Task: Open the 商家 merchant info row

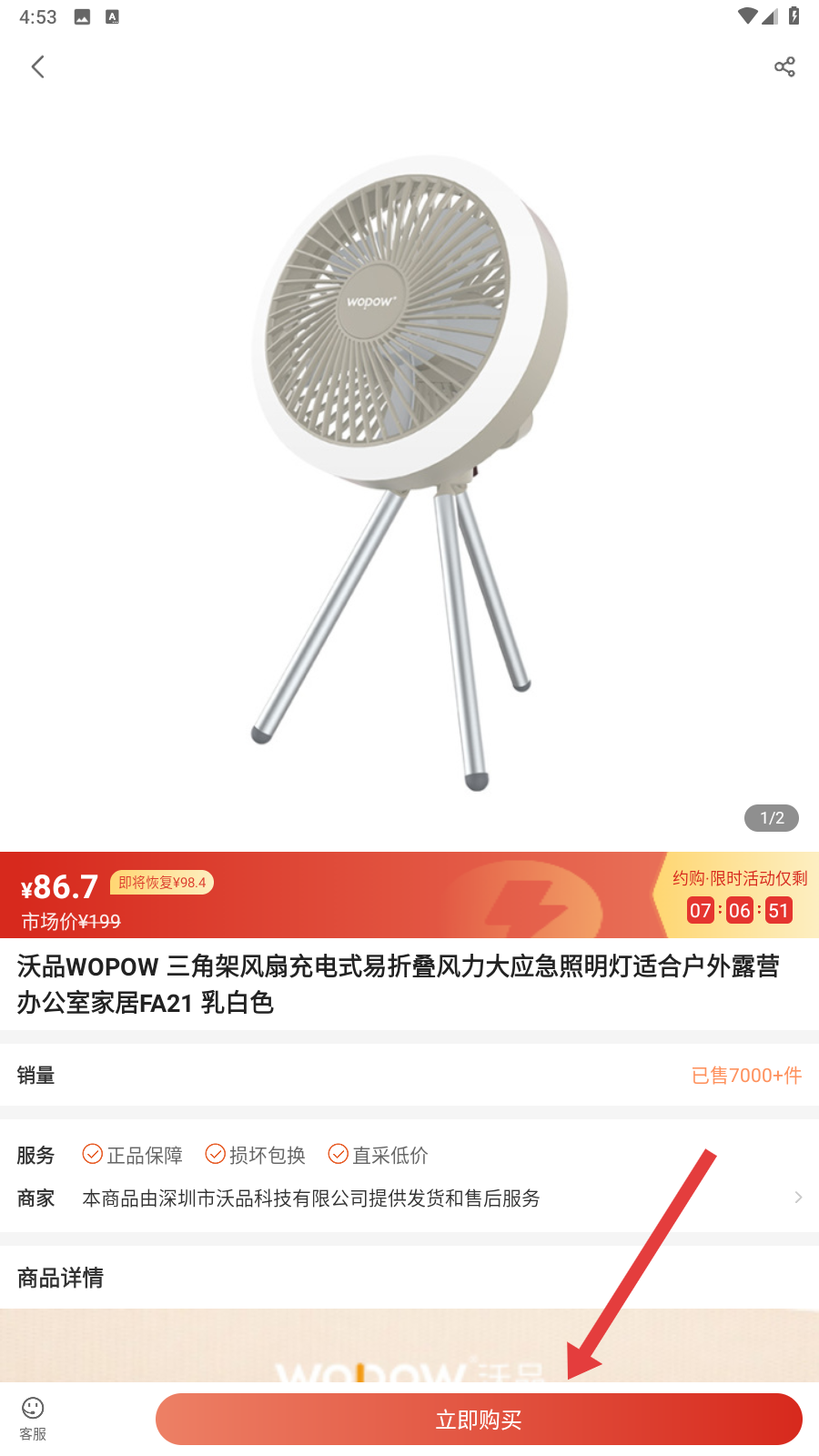Action: click(x=409, y=1198)
